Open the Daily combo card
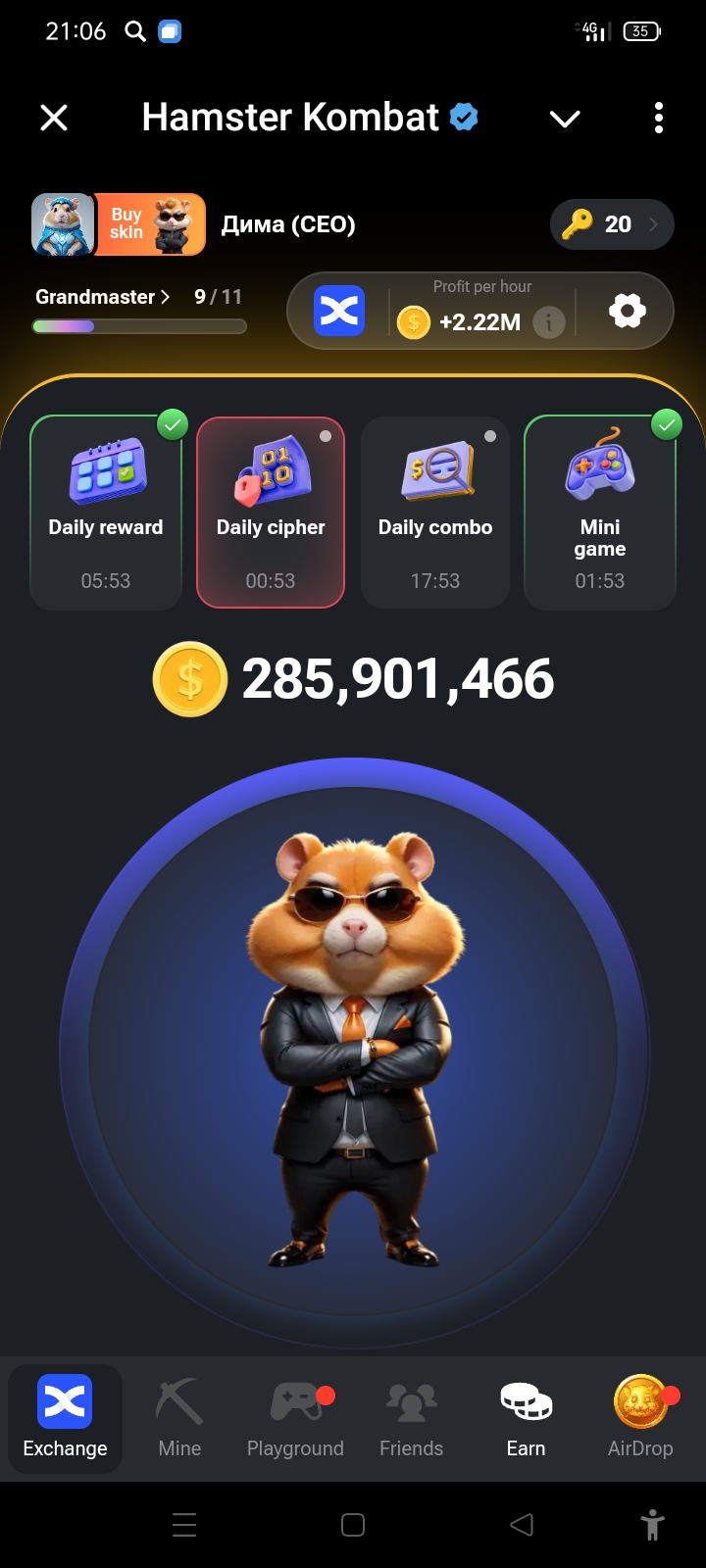This screenshot has width=706, height=1568. [x=435, y=512]
